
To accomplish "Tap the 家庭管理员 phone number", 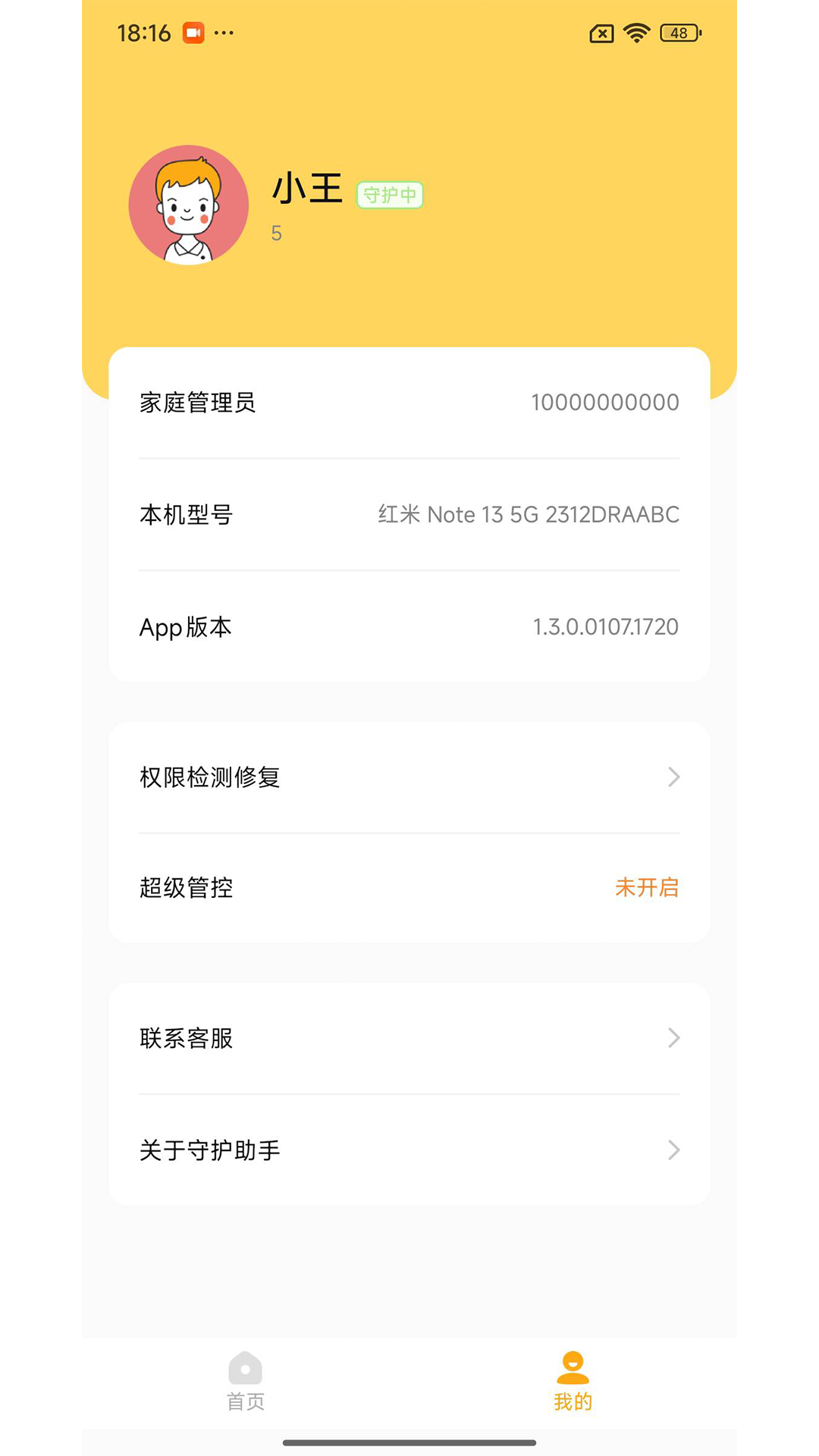I will pos(604,403).
